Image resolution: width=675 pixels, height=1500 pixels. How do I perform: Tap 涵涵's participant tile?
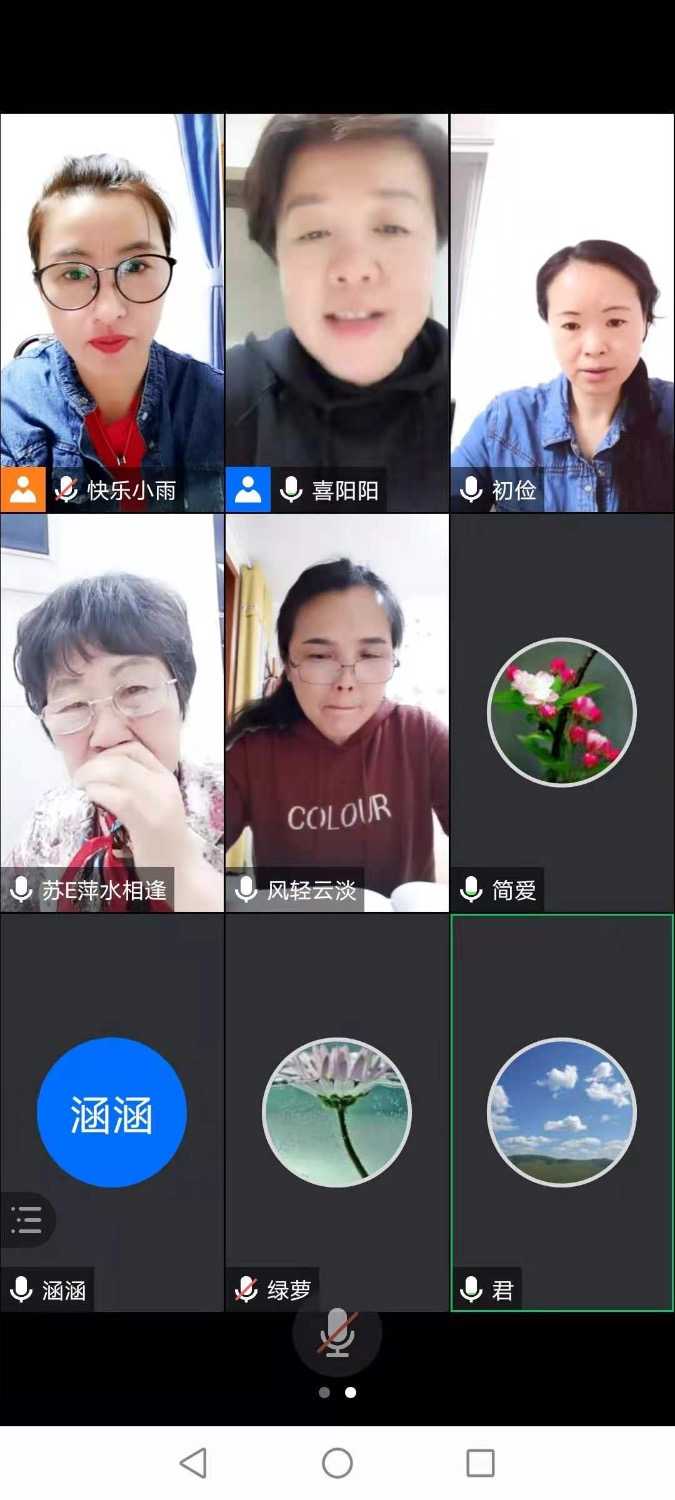coord(112,1110)
